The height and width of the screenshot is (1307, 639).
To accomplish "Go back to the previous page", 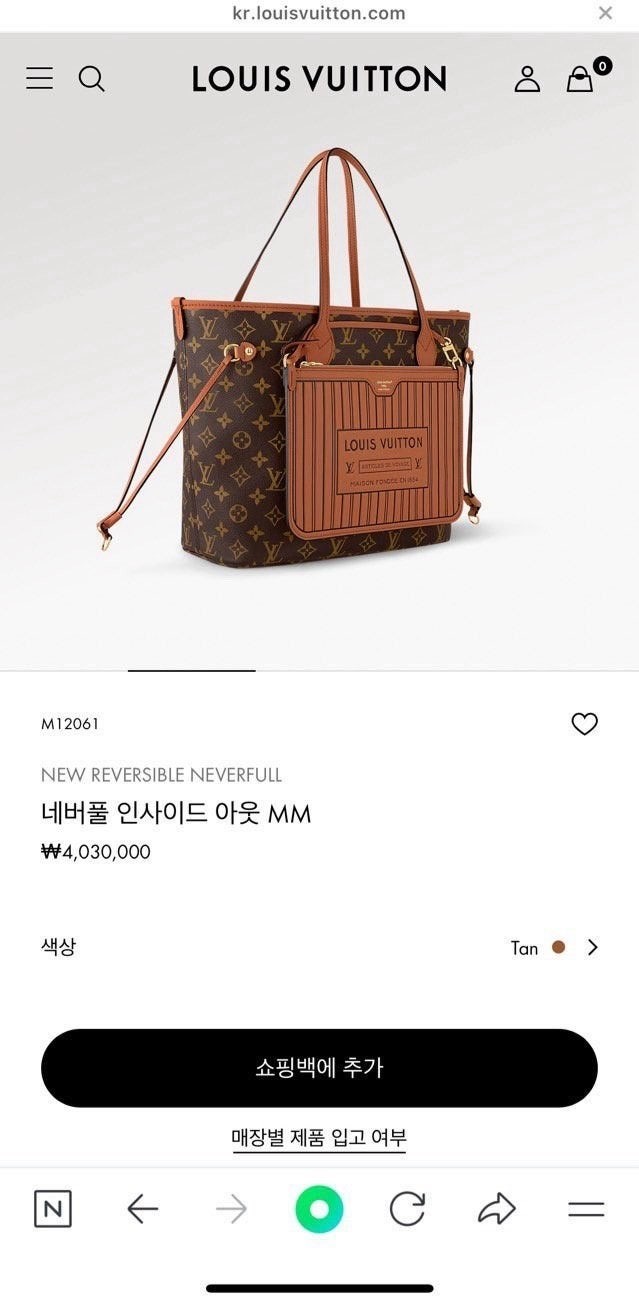I will tap(143, 1209).
